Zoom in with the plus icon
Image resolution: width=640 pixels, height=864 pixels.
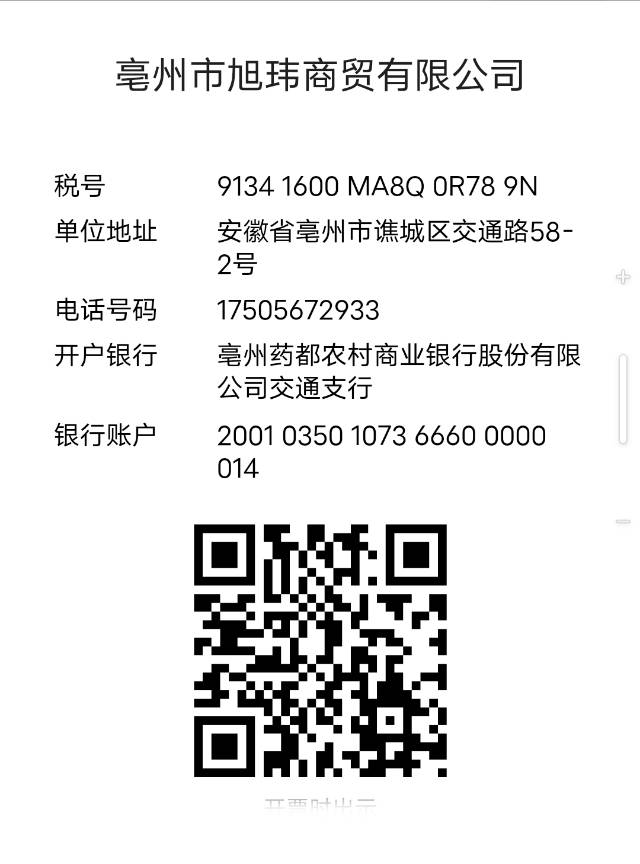pos(623,276)
